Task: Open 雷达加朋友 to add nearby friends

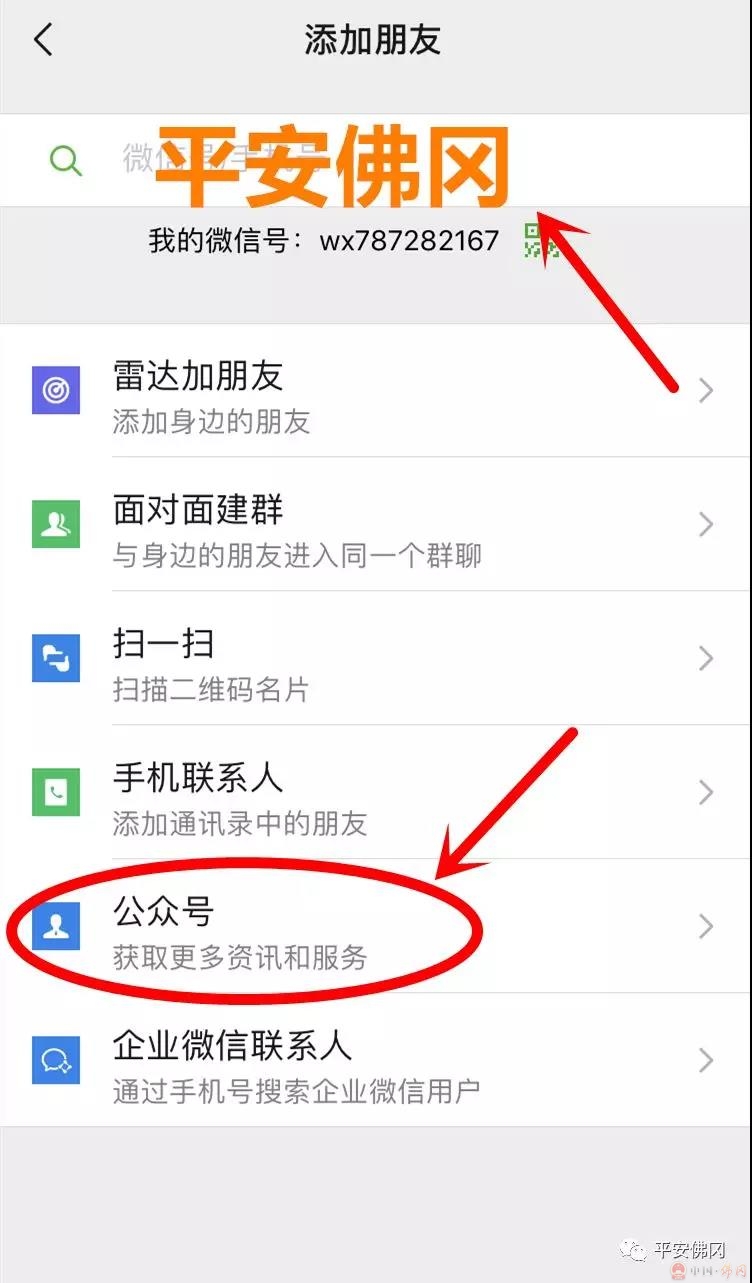Action: point(375,391)
